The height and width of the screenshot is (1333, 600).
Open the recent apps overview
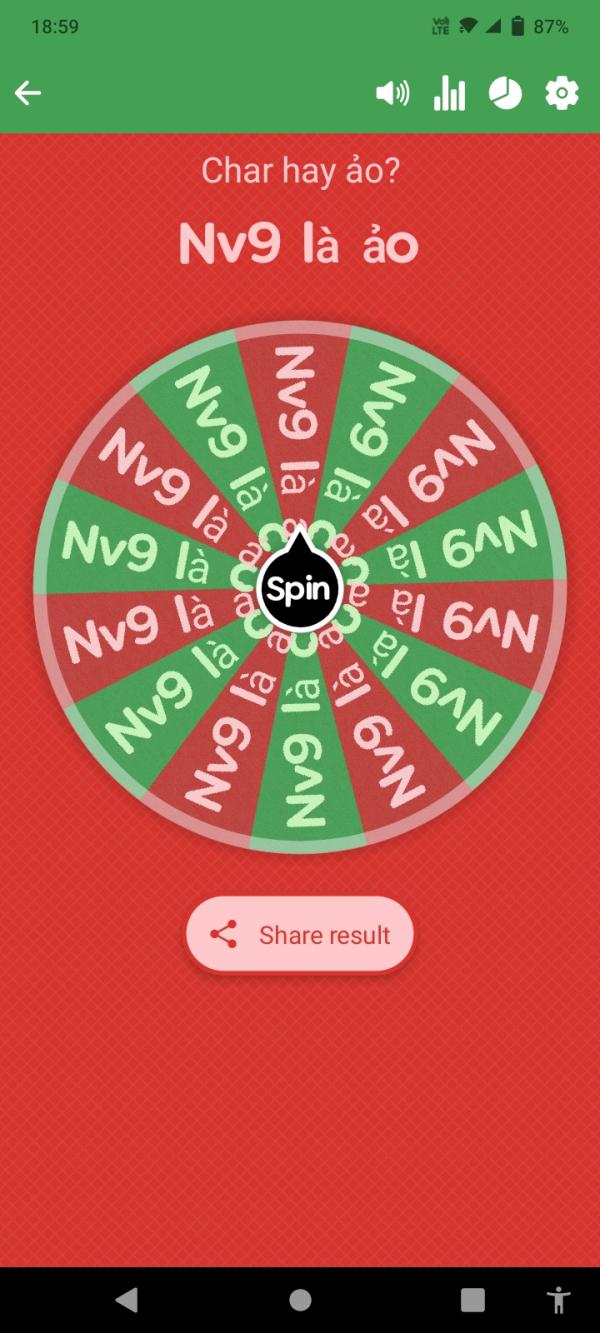(472, 1299)
